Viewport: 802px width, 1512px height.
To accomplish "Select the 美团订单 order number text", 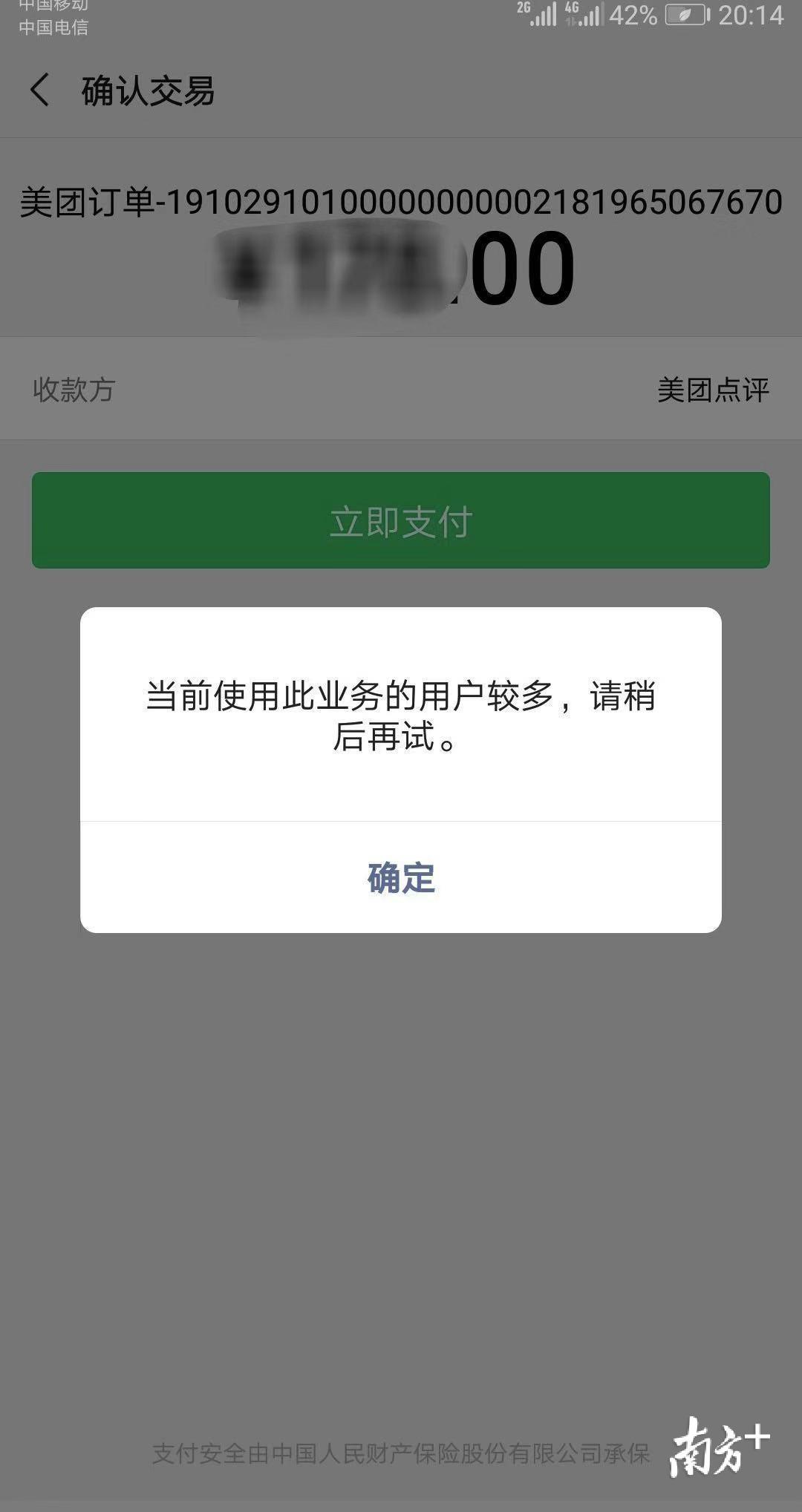I will click(x=401, y=199).
